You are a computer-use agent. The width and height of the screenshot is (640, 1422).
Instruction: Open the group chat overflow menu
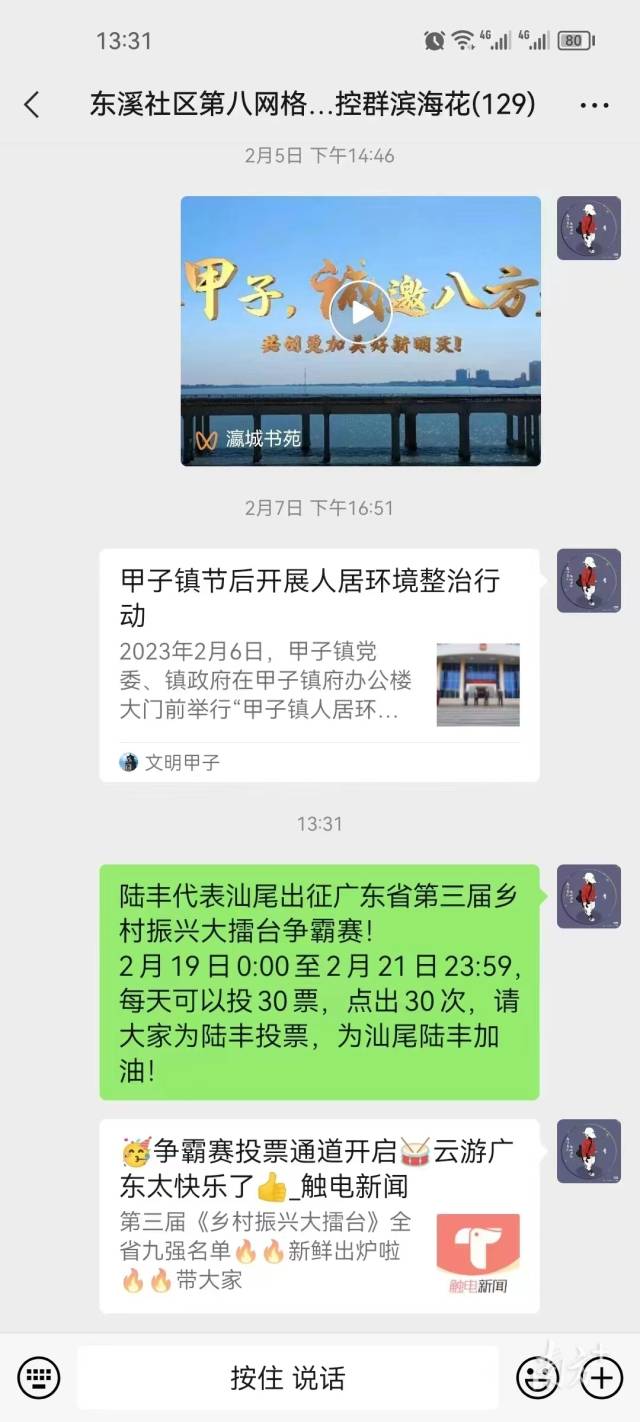click(x=594, y=104)
